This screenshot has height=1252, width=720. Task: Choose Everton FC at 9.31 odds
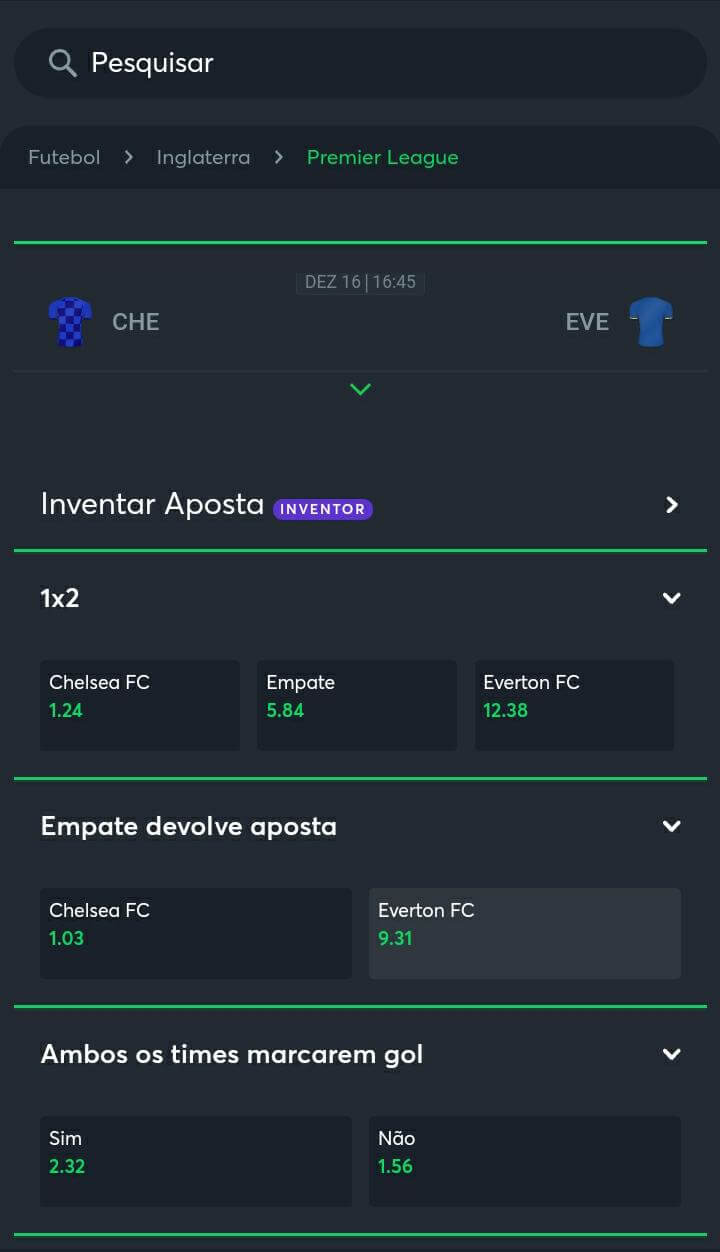[x=525, y=933]
